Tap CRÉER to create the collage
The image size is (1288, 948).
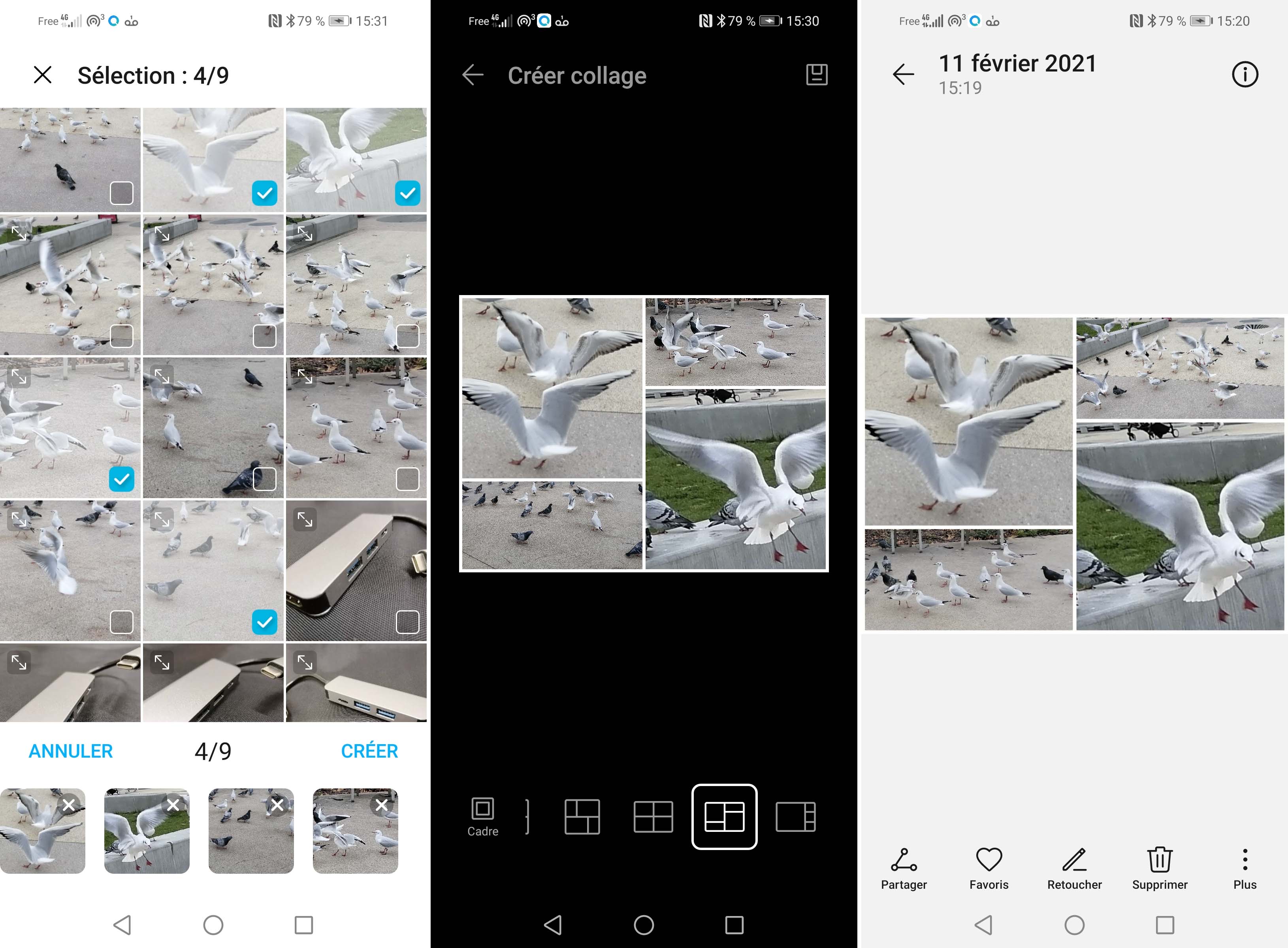(x=369, y=751)
